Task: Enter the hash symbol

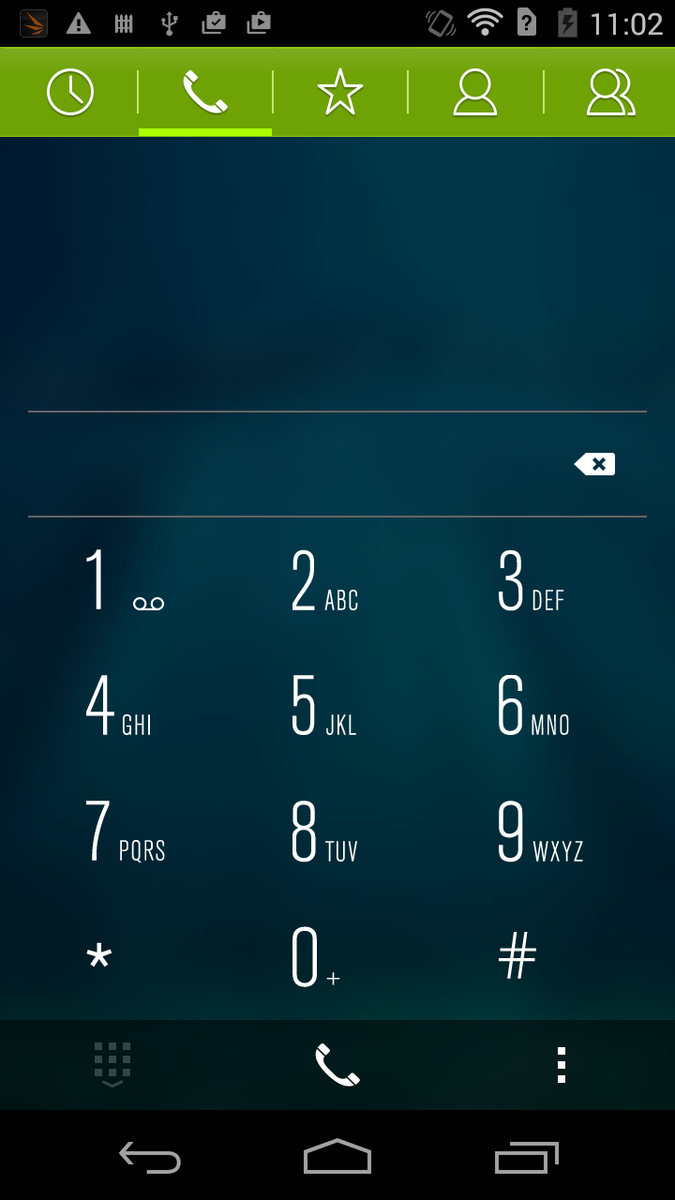Action: point(517,958)
